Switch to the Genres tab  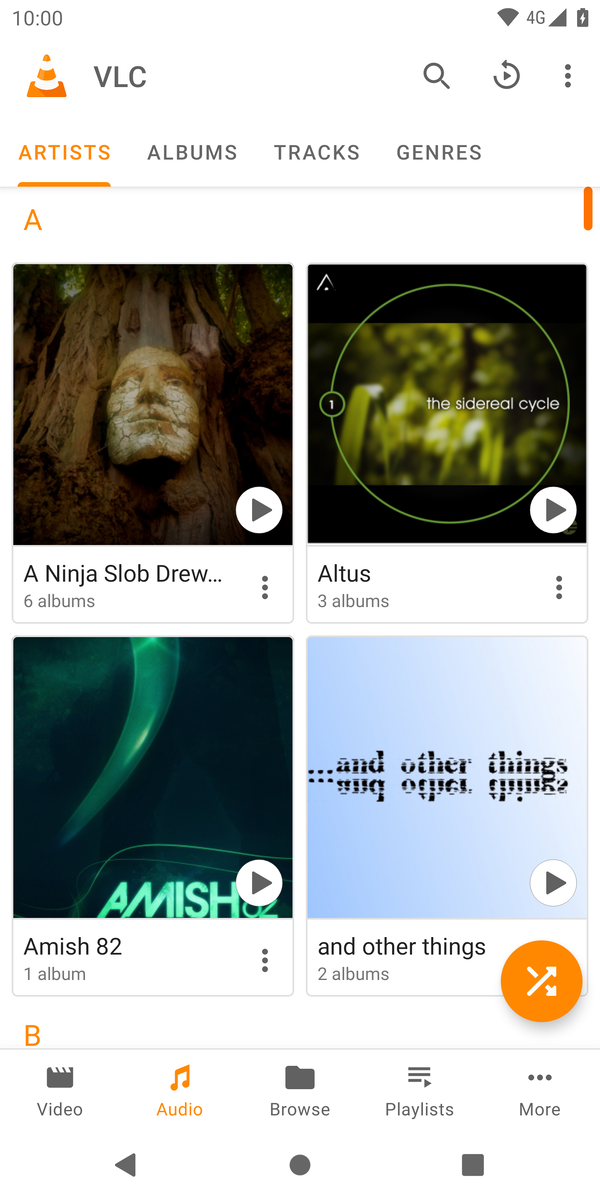[439, 153]
